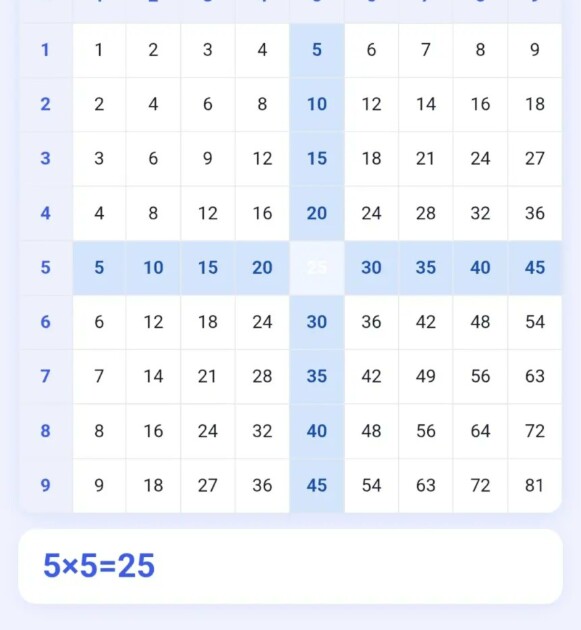Screen dimensions: 581x630
Task: Select 45 in the highlighted row 5
Action: coord(534,268)
